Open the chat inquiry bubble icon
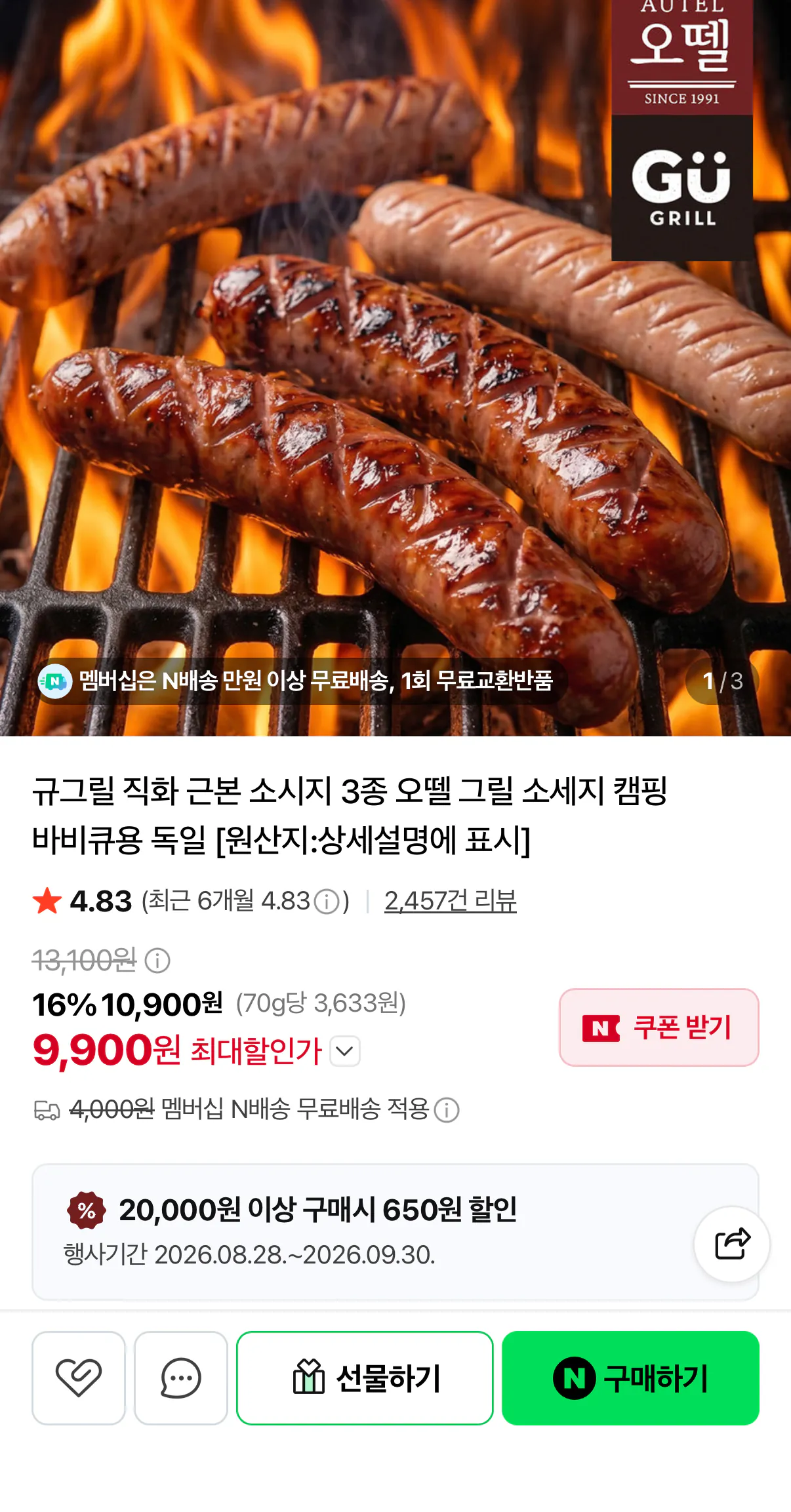 pos(181,1378)
